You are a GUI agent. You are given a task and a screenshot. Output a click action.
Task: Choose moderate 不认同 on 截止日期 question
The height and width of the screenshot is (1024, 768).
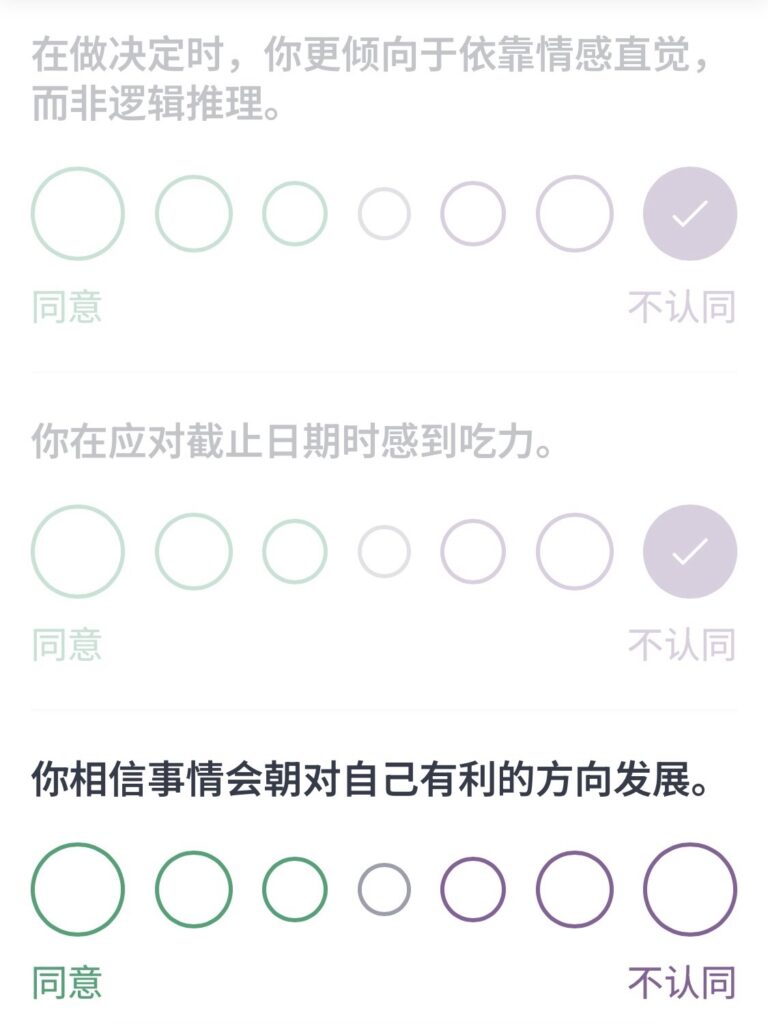[575, 551]
